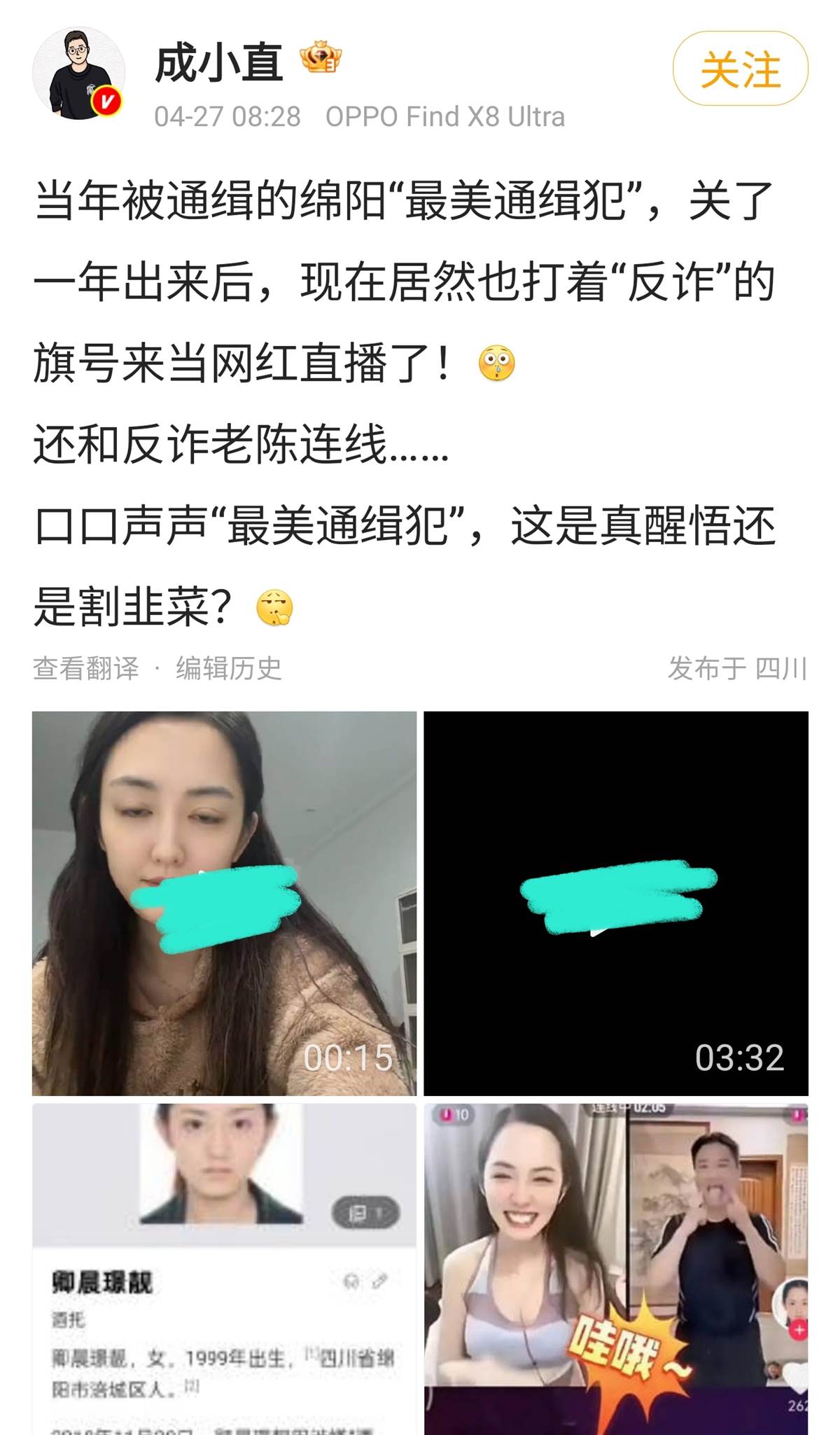840x1435 pixels.
Task: Follow 成小直 with the 关注 button
Action: (740, 69)
